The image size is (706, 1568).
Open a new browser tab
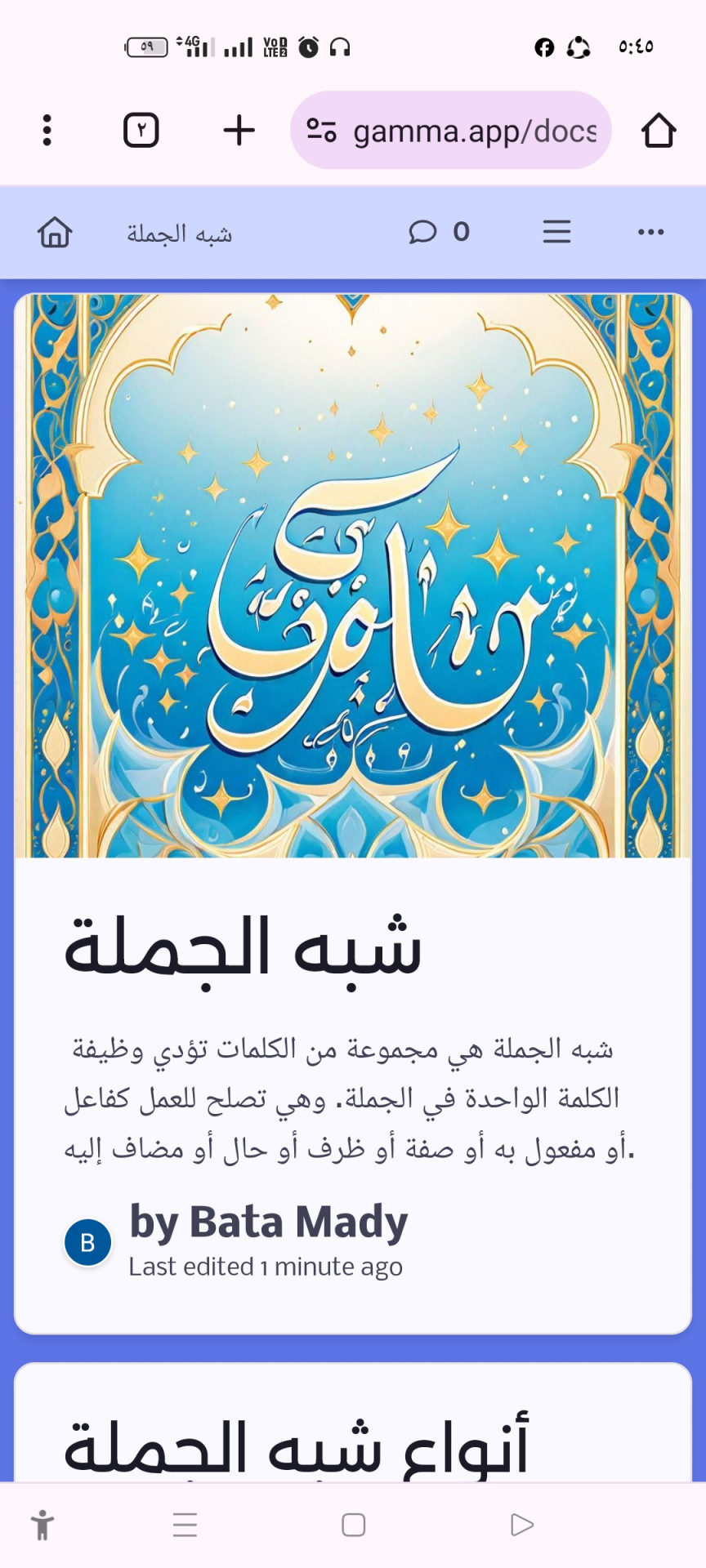[239, 131]
